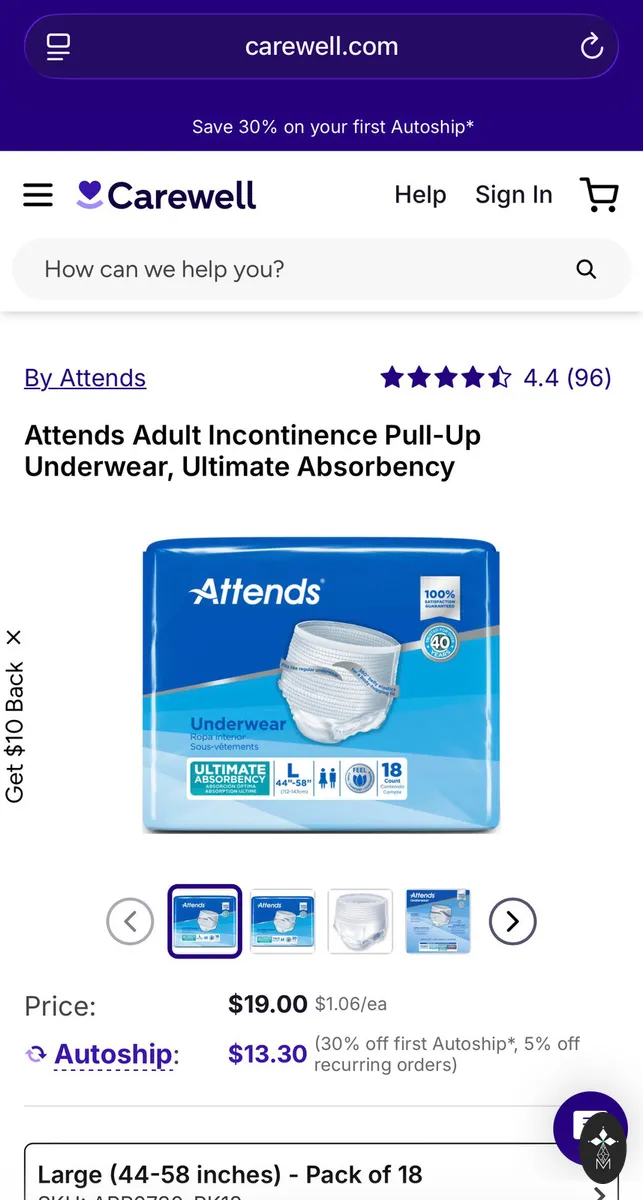The width and height of the screenshot is (643, 1200).
Task: Tap the 'How can we help you?' search field
Action: 321,269
